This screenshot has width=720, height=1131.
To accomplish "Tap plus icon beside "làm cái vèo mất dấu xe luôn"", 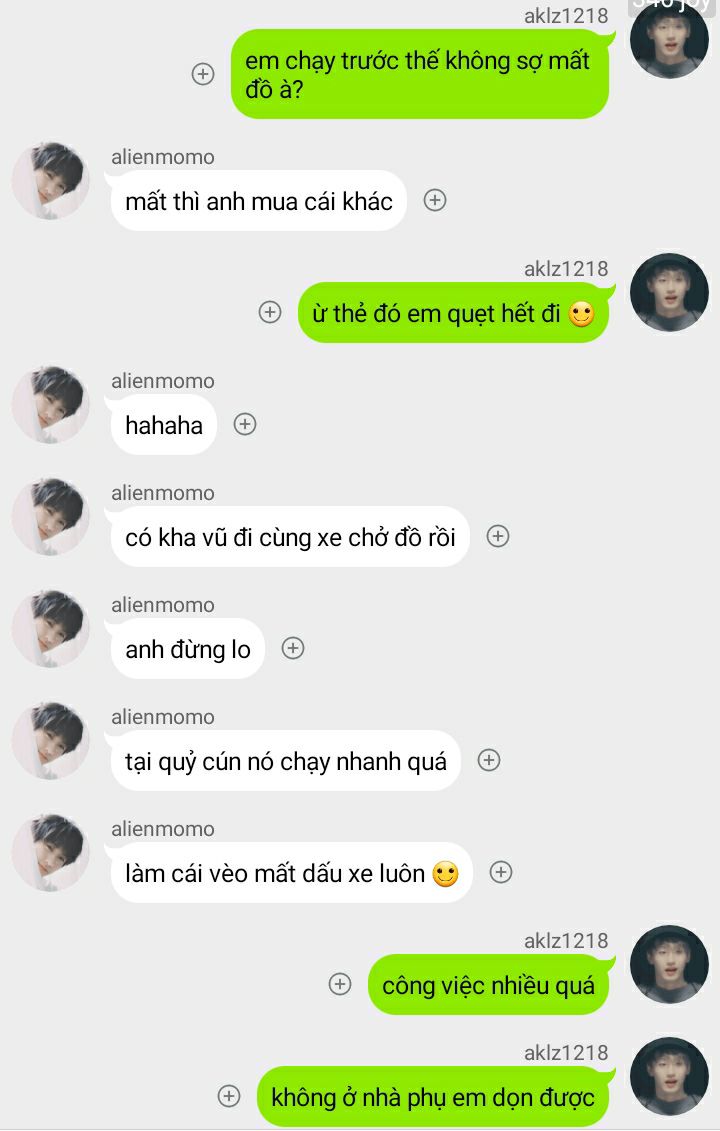I will [501, 872].
